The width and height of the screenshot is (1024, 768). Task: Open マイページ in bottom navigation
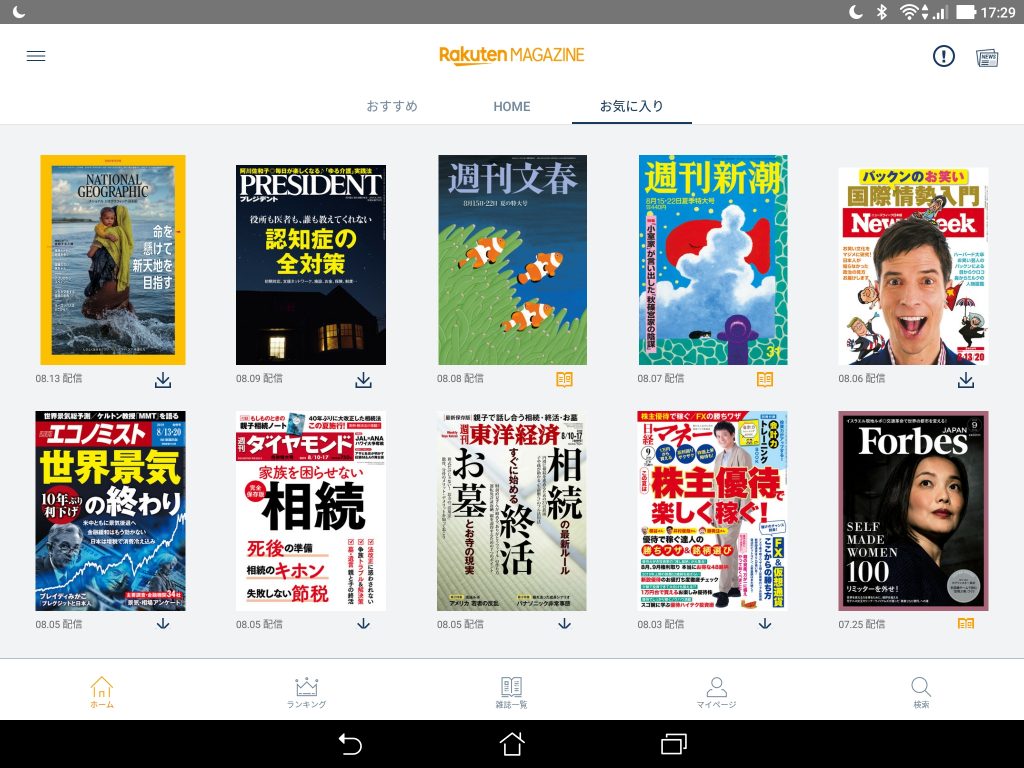(x=716, y=692)
